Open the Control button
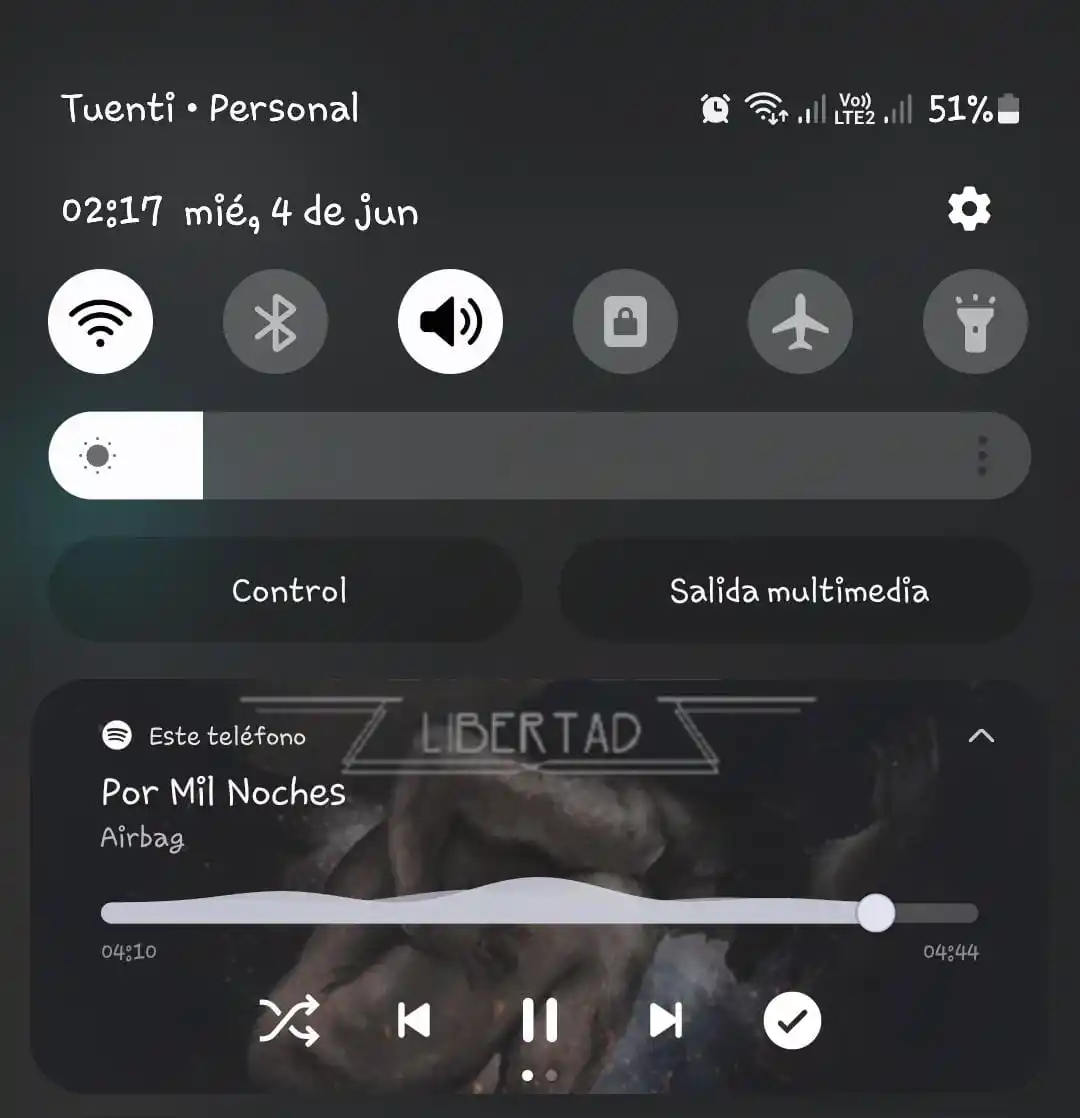This screenshot has width=1080, height=1118. (x=288, y=590)
